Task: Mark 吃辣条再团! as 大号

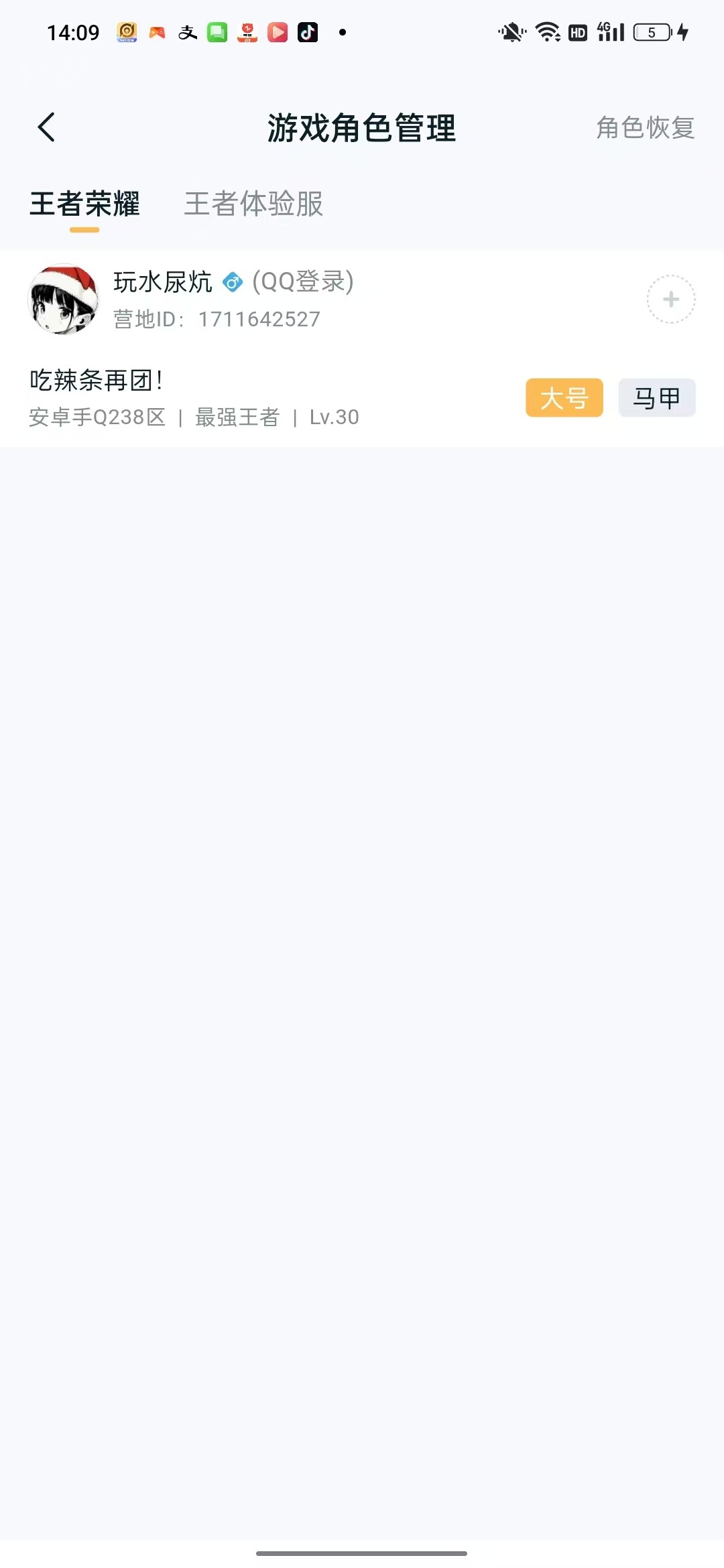Action: tap(564, 398)
